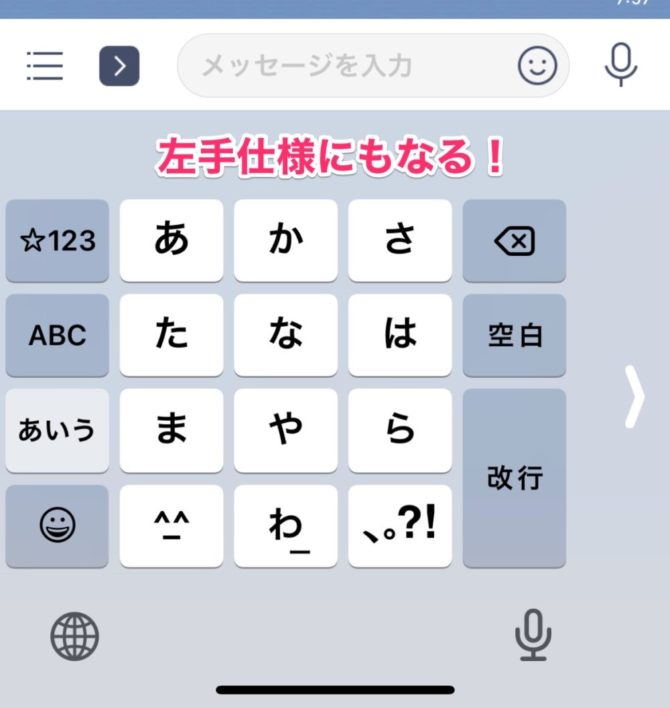Tap the メッセージを入力 message field

[340, 67]
